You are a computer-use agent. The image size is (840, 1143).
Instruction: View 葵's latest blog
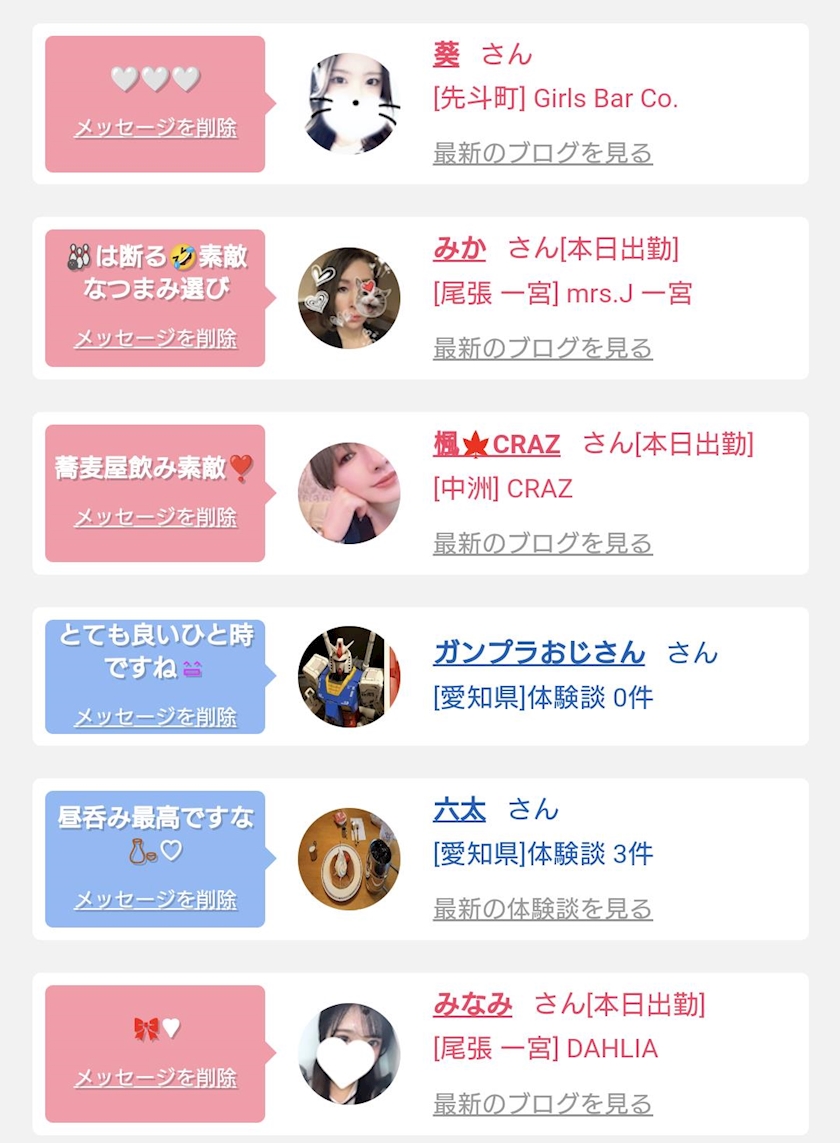click(x=542, y=153)
